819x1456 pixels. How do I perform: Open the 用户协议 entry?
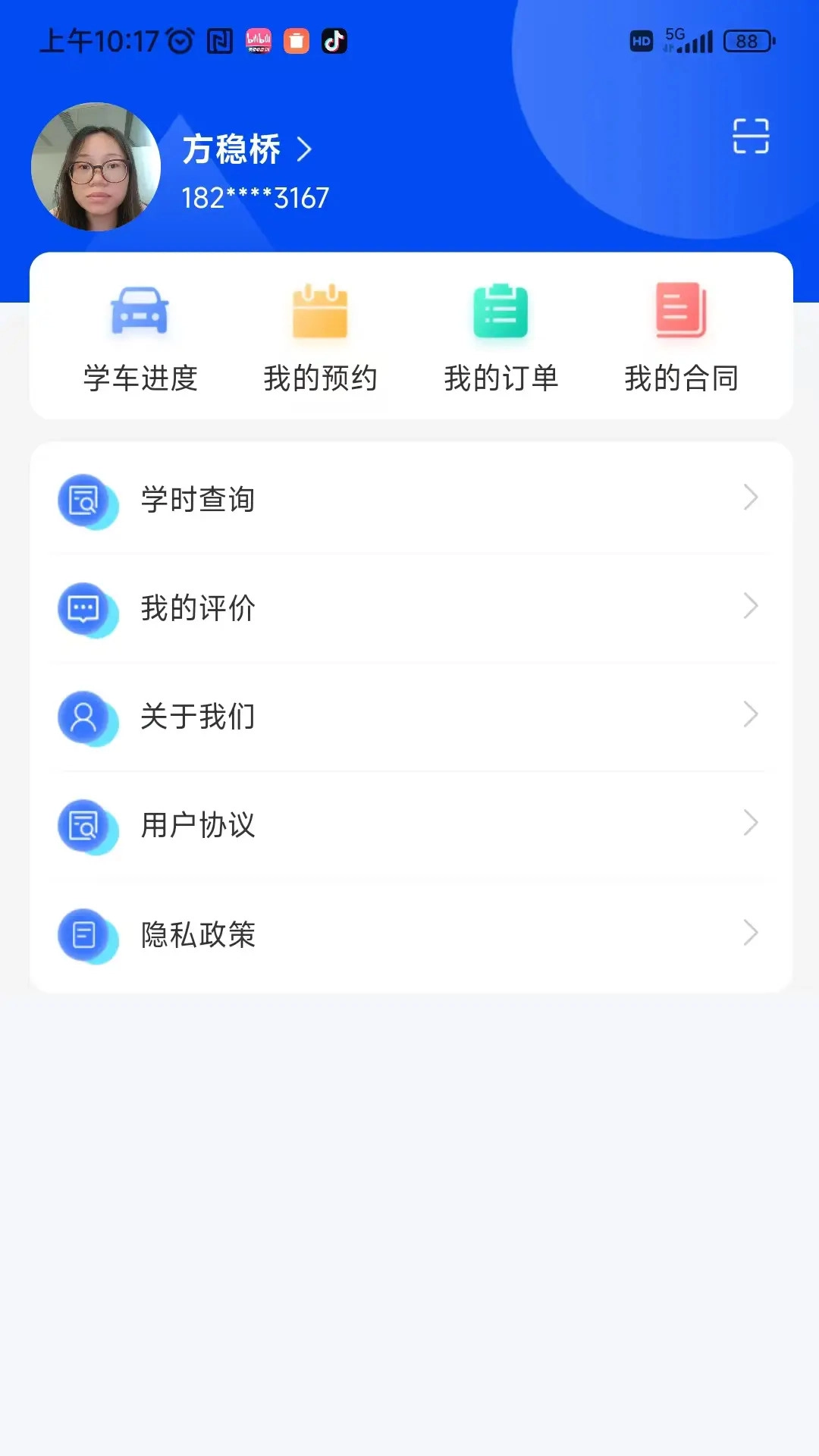pos(199,826)
